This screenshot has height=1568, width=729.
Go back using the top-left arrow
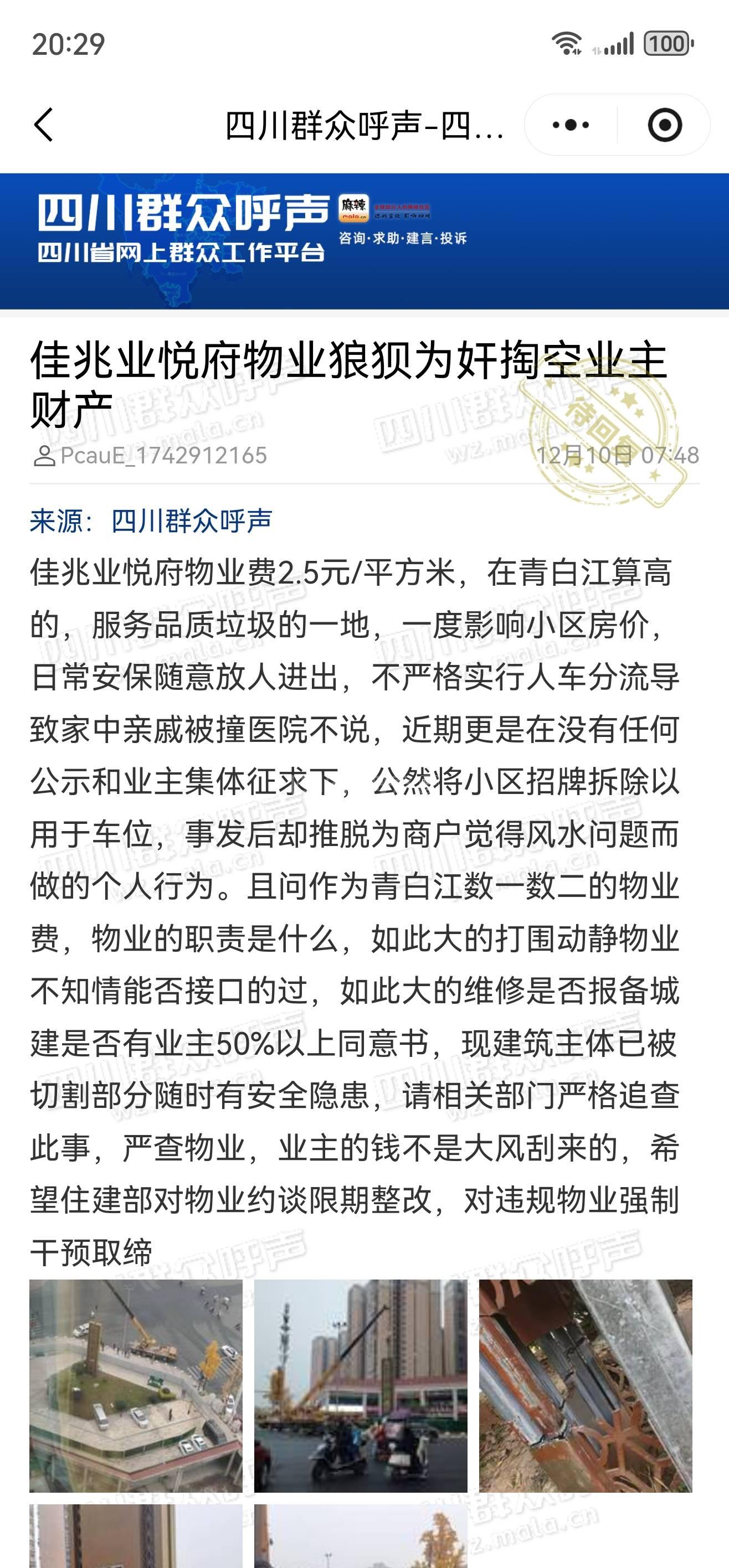44,125
